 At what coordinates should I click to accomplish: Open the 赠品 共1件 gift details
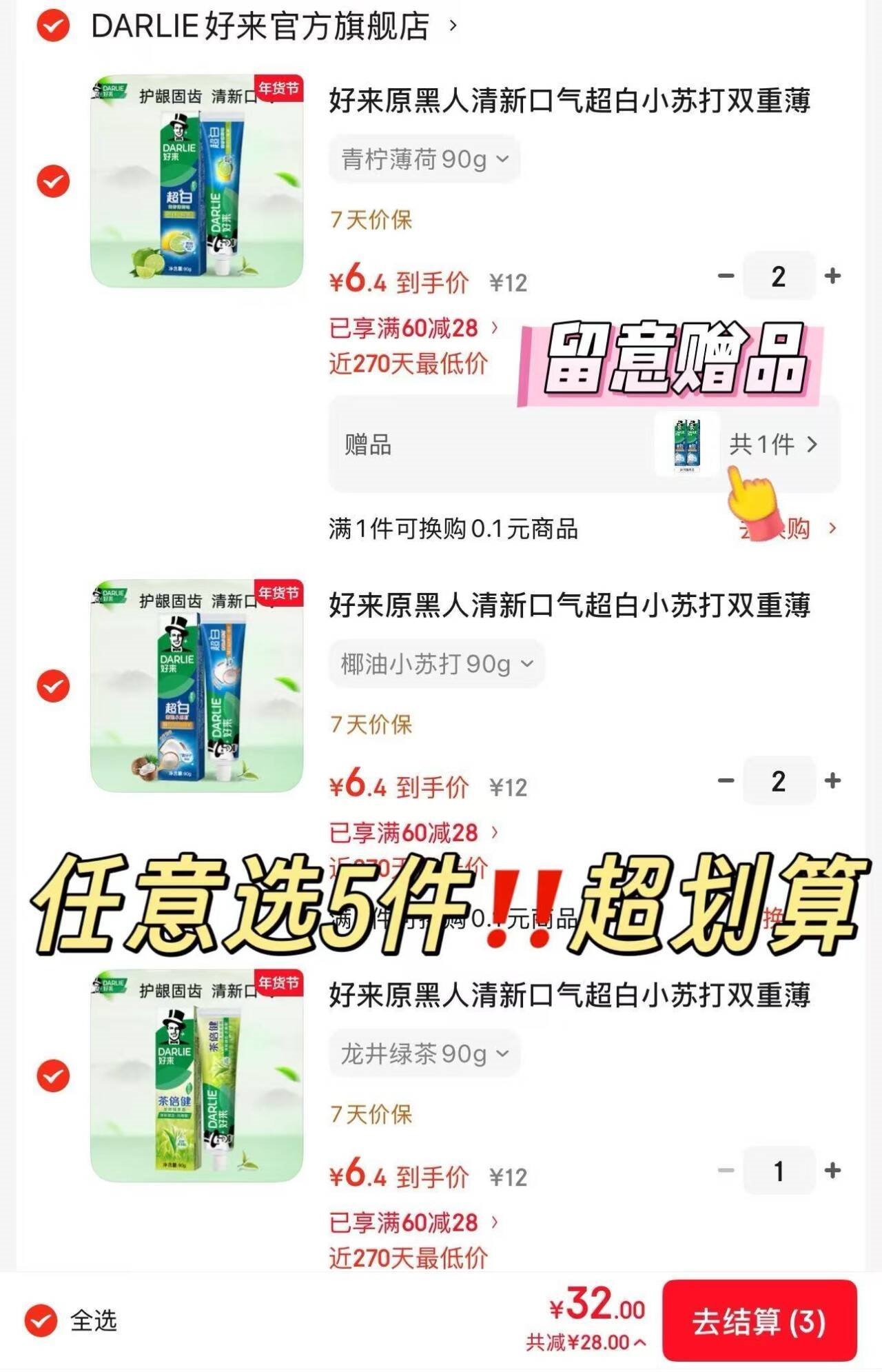pos(773,445)
